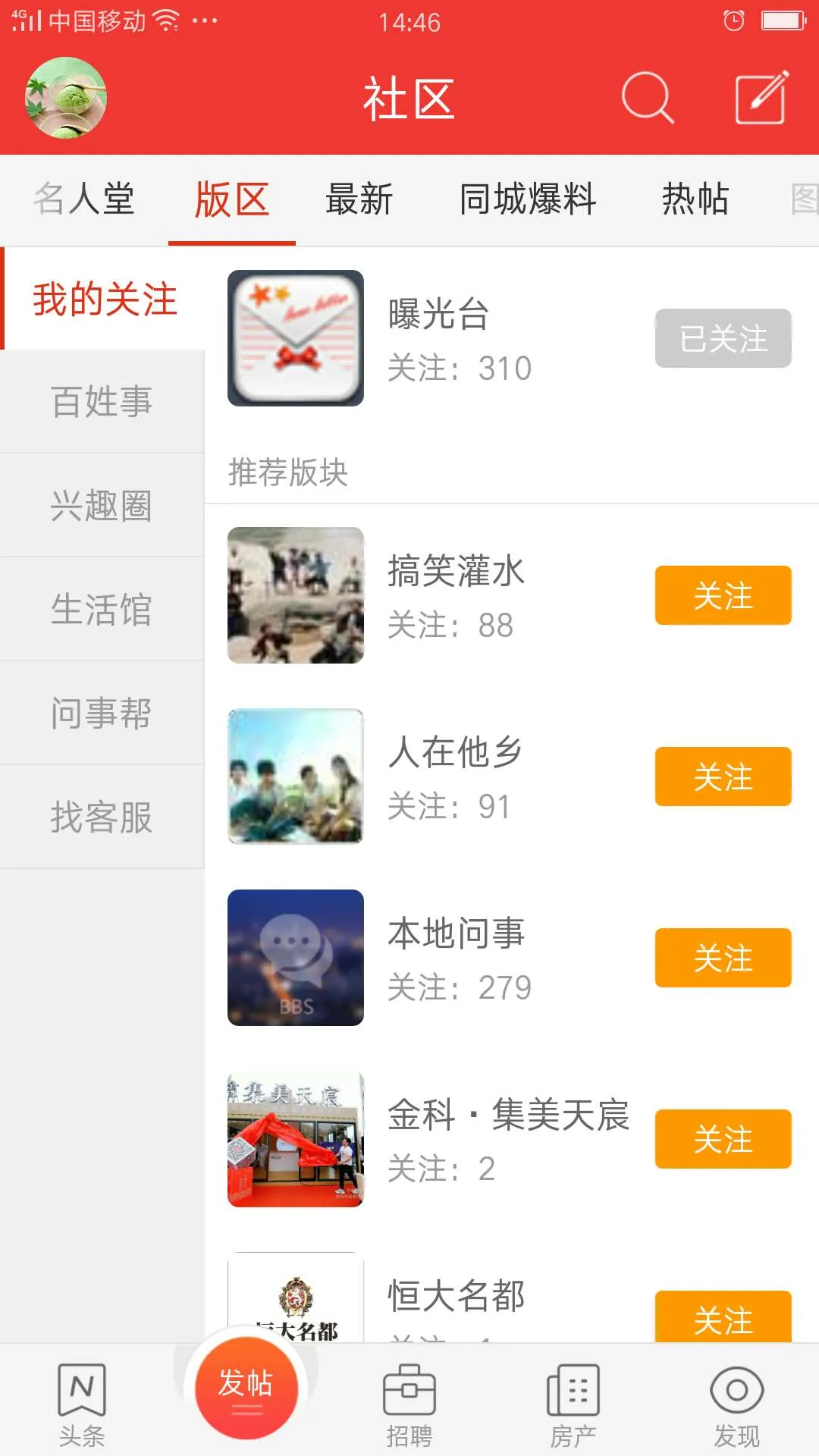Switch to the 招聘 bottom tab
The image size is (819, 1456).
409,1404
